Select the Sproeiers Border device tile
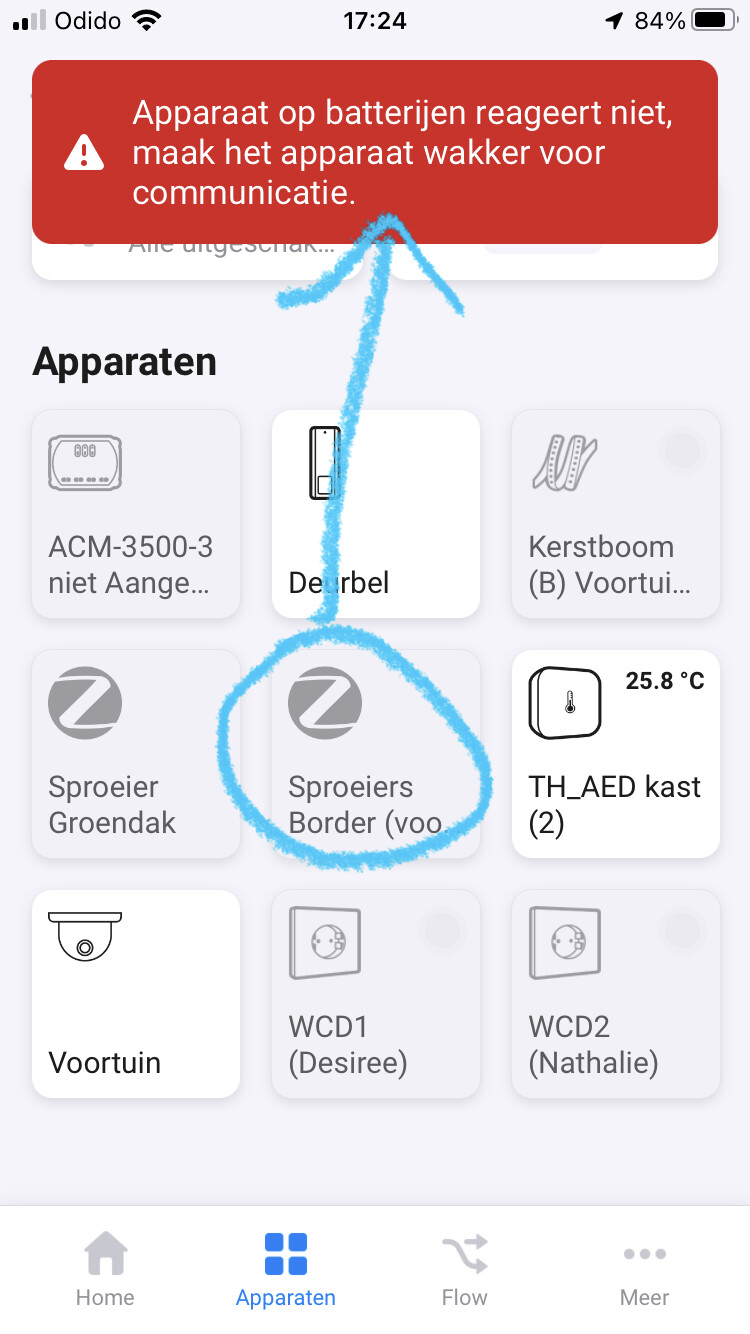The height and width of the screenshot is (1334, 750). [x=376, y=754]
